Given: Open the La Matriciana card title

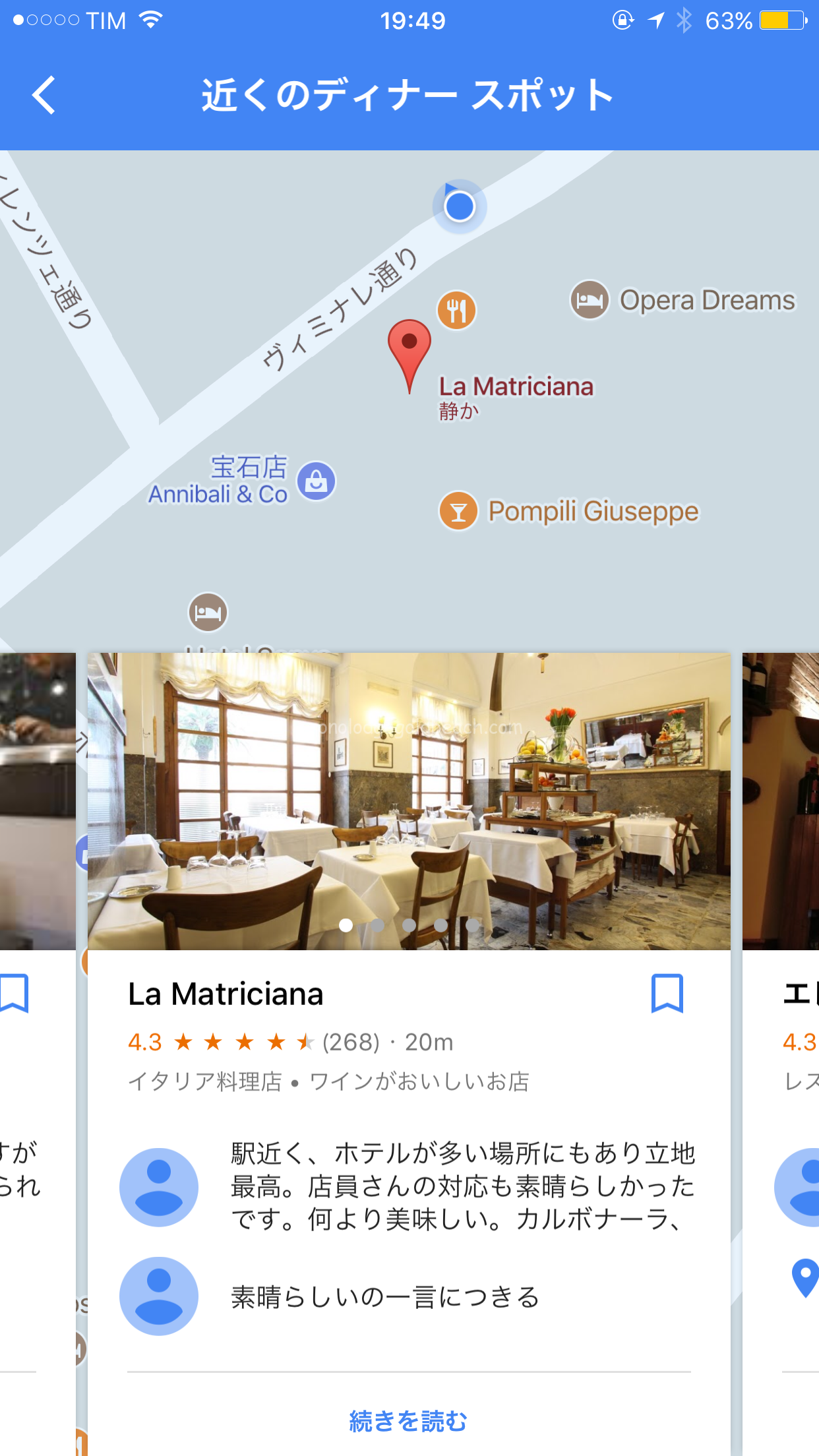Looking at the screenshot, I should [x=226, y=994].
